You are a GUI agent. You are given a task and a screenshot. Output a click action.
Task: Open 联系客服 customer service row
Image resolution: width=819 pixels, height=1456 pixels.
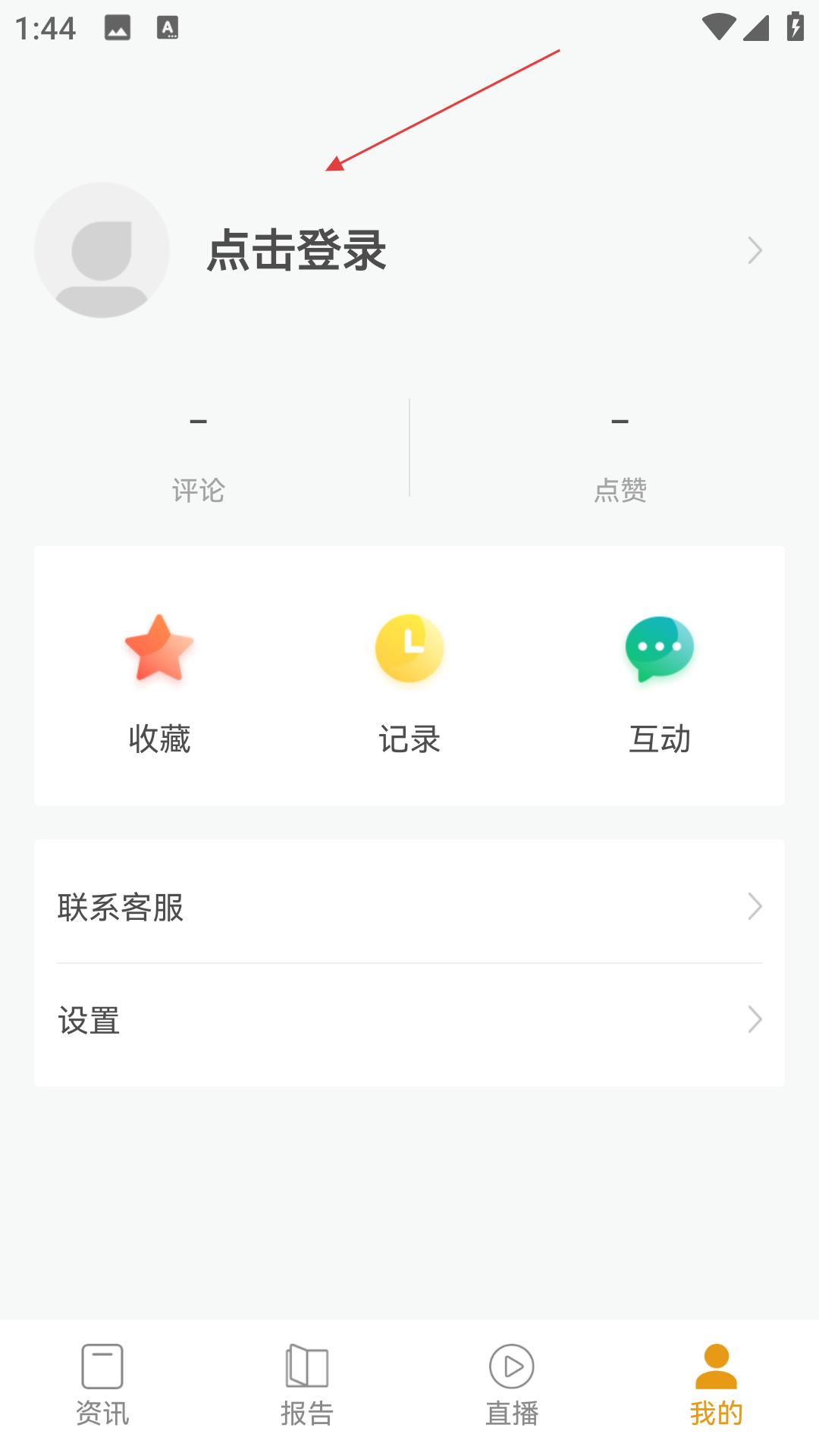pos(409,906)
